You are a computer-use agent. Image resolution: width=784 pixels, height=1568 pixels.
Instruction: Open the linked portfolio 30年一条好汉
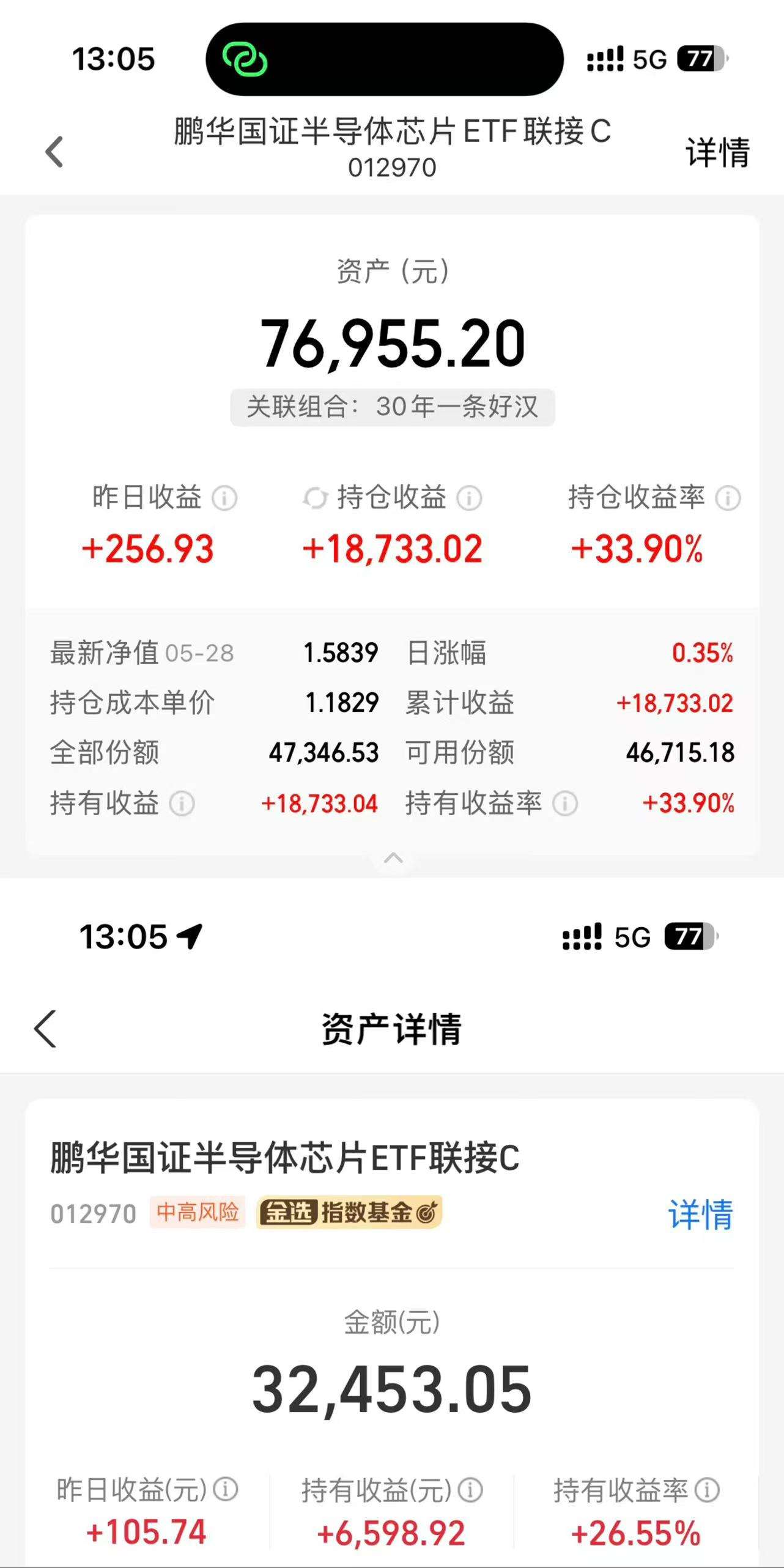point(393,407)
